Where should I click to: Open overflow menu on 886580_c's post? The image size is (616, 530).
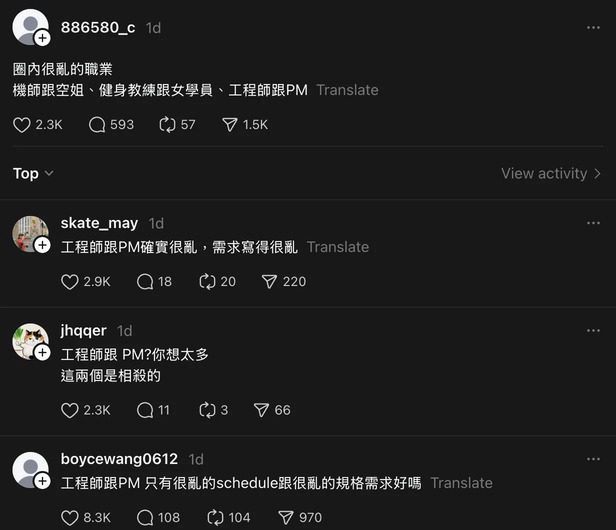click(593, 28)
